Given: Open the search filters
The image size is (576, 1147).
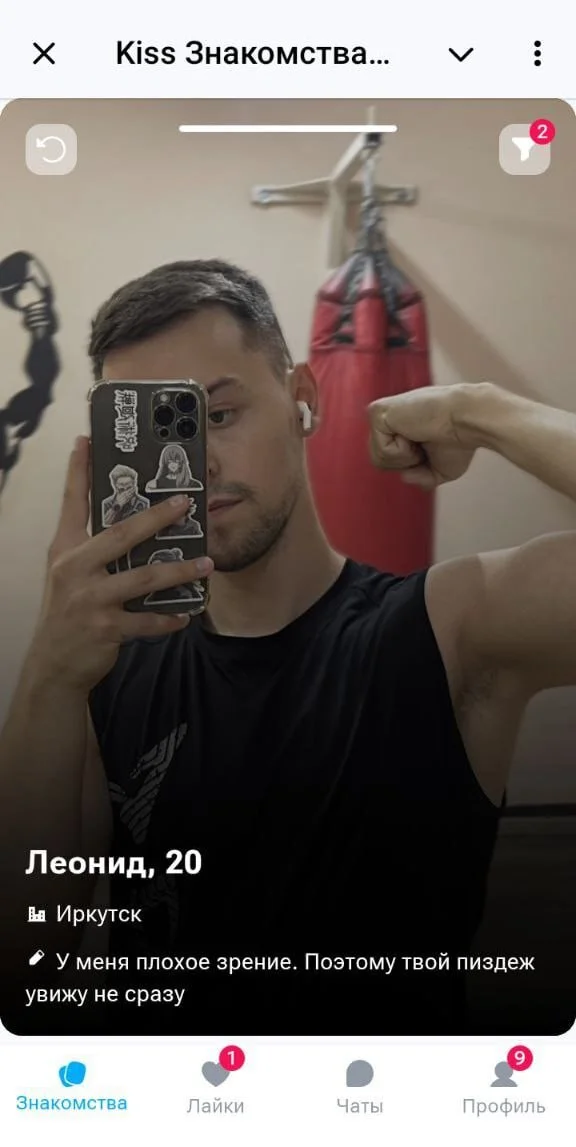Looking at the screenshot, I should (524, 149).
